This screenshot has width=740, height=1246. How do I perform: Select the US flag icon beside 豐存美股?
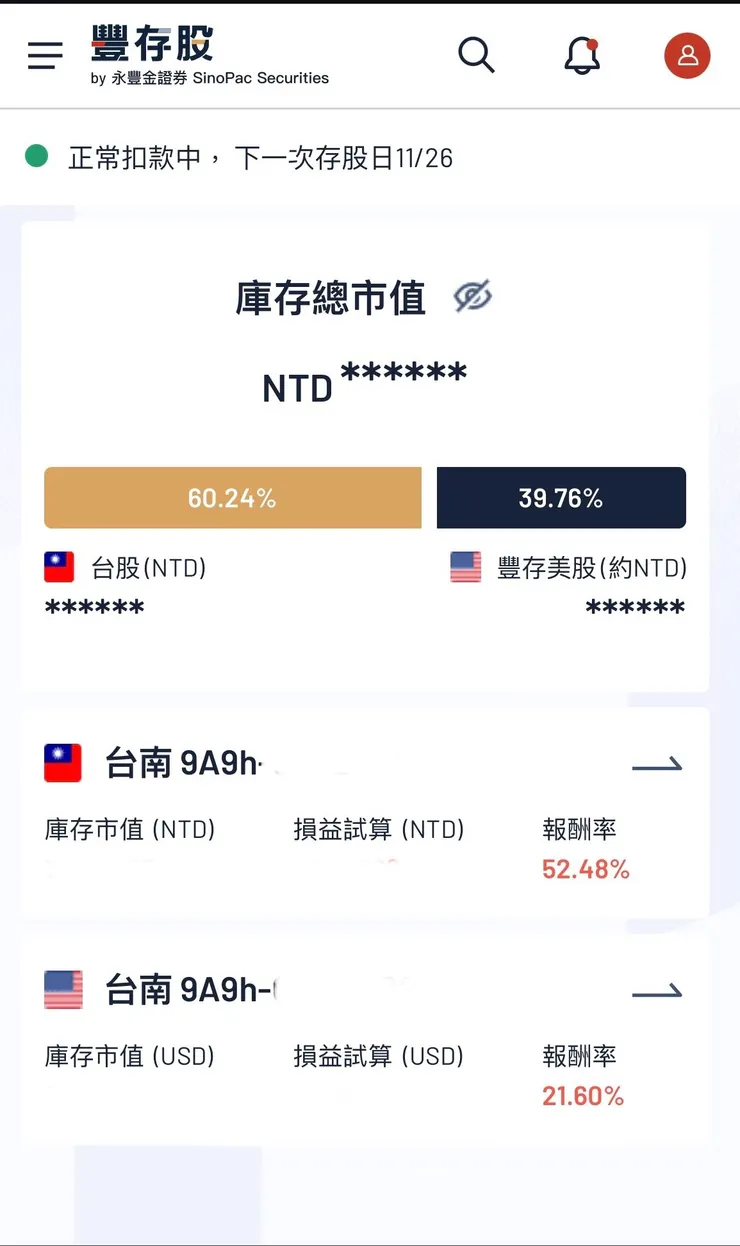pos(466,567)
